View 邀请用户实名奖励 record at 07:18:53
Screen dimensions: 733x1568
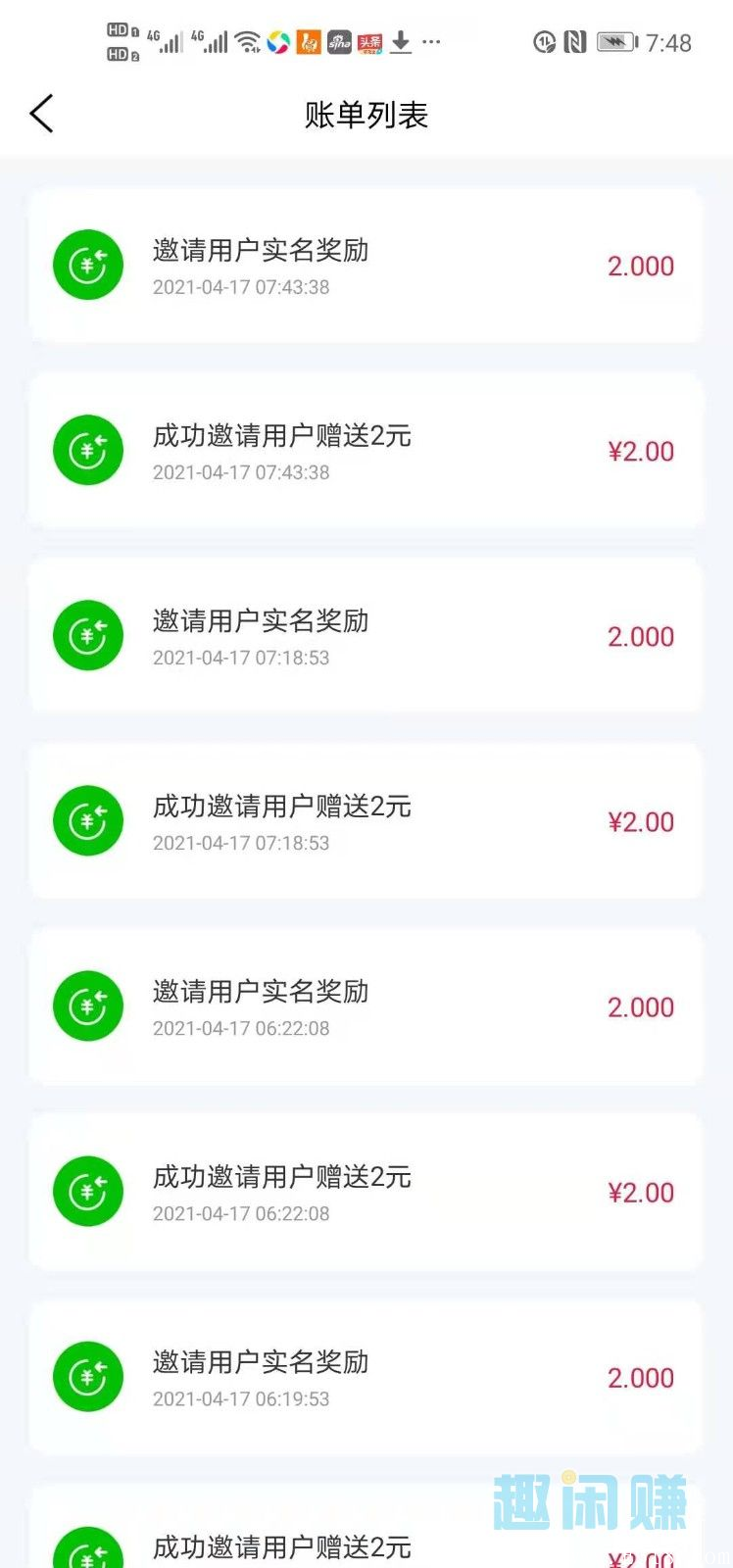click(365, 636)
